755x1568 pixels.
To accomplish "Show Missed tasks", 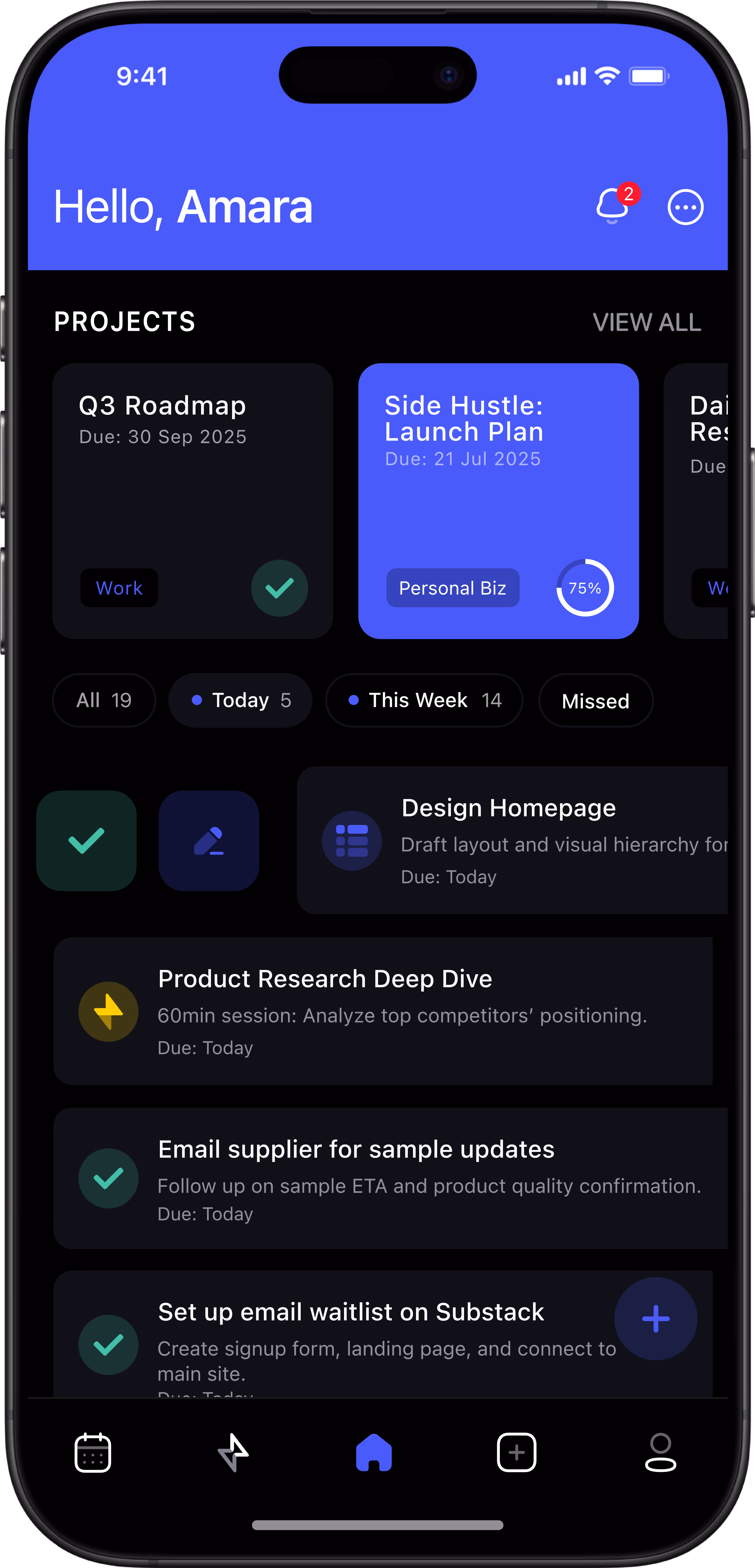I will point(596,701).
